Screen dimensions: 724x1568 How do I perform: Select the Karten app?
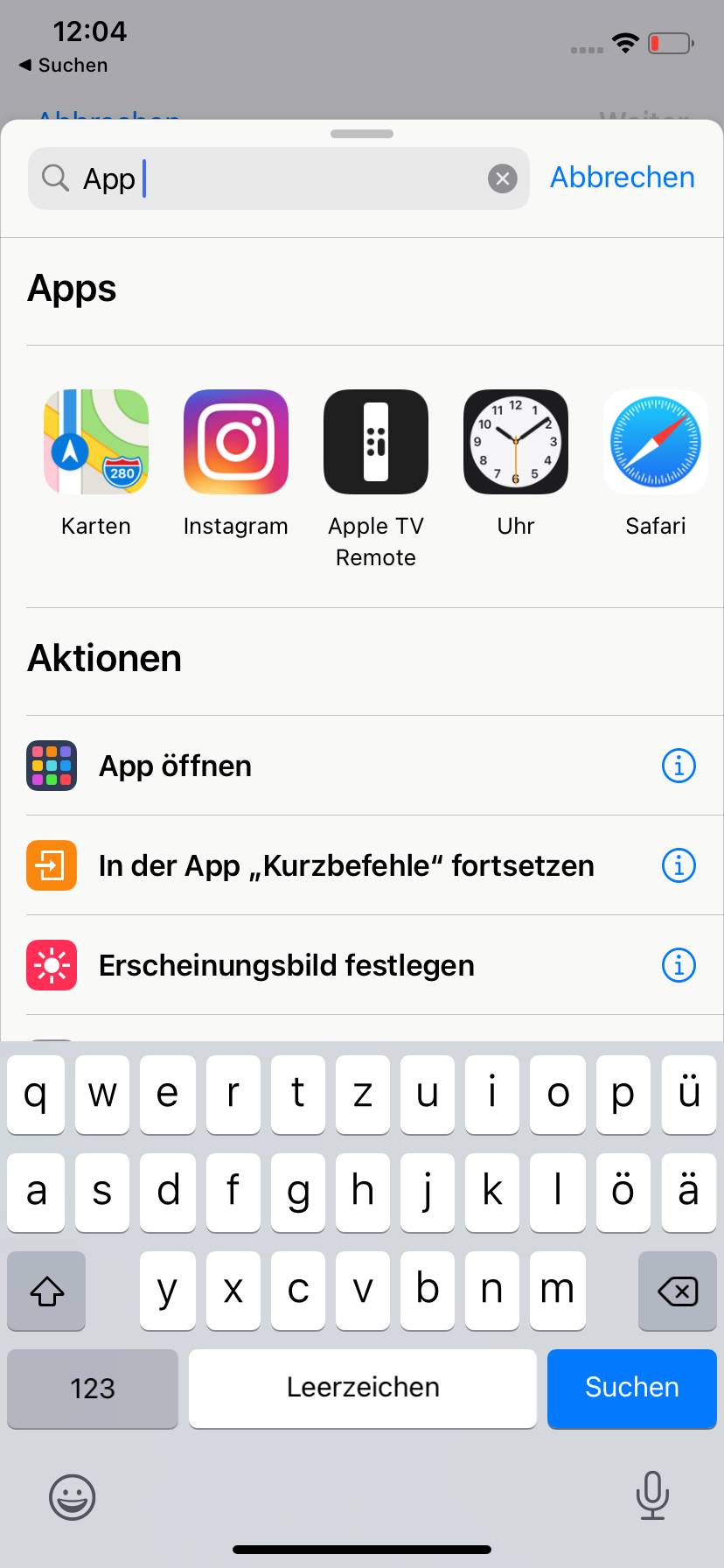96,443
